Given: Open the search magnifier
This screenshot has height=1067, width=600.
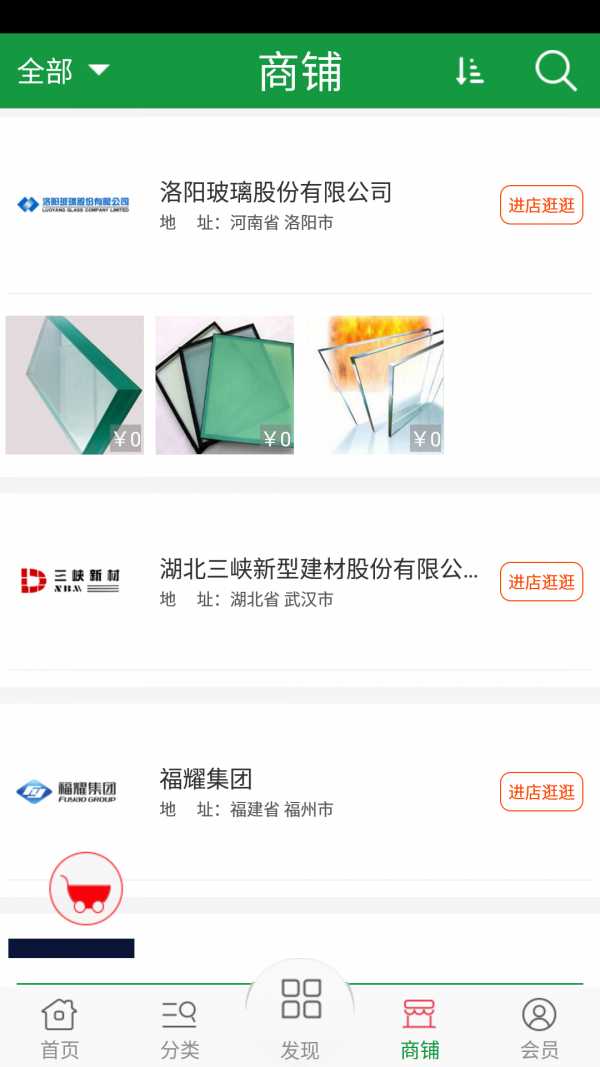Looking at the screenshot, I should (556, 71).
